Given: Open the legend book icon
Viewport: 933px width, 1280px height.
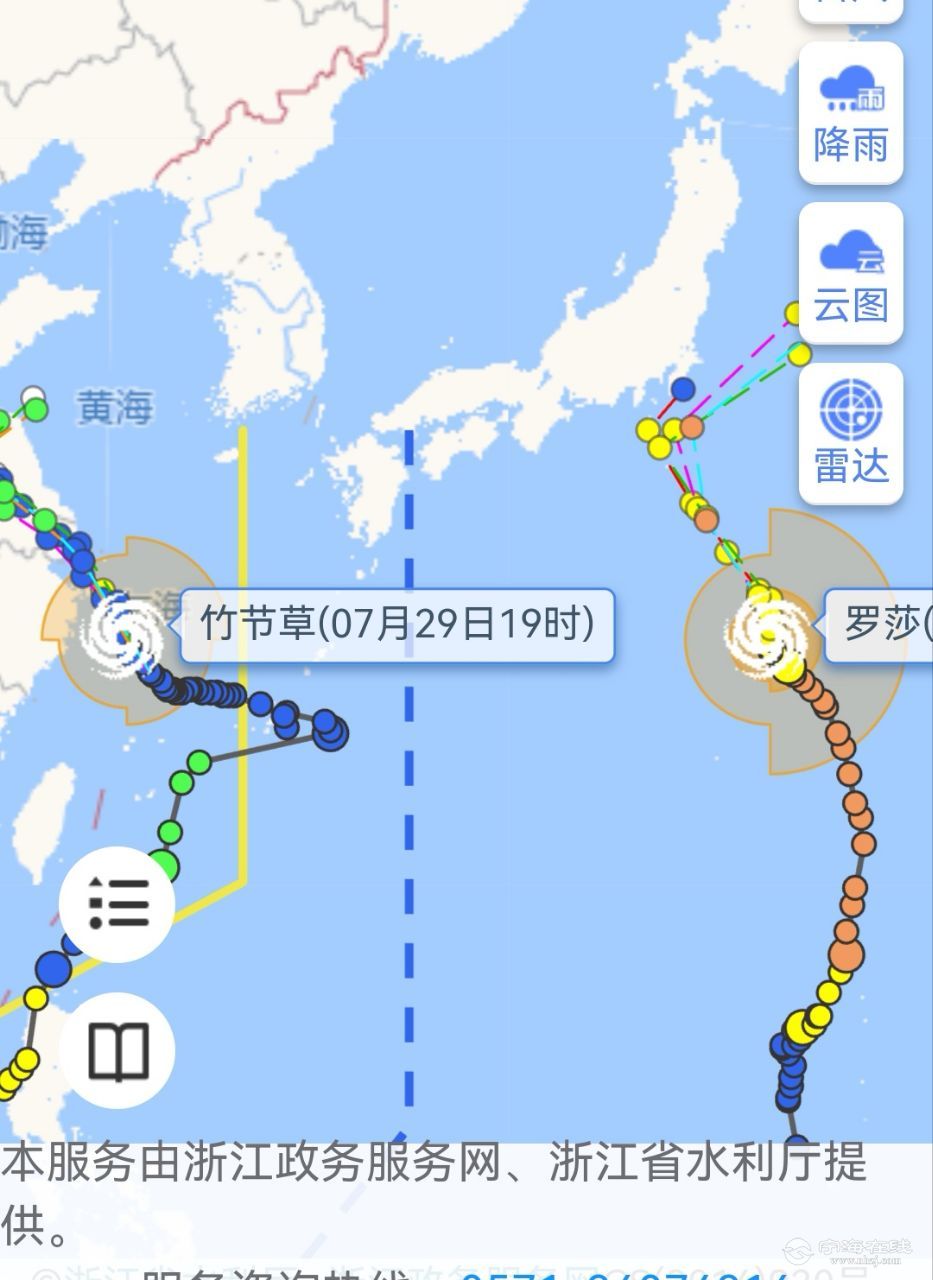Looking at the screenshot, I should pyautogui.click(x=118, y=1050).
